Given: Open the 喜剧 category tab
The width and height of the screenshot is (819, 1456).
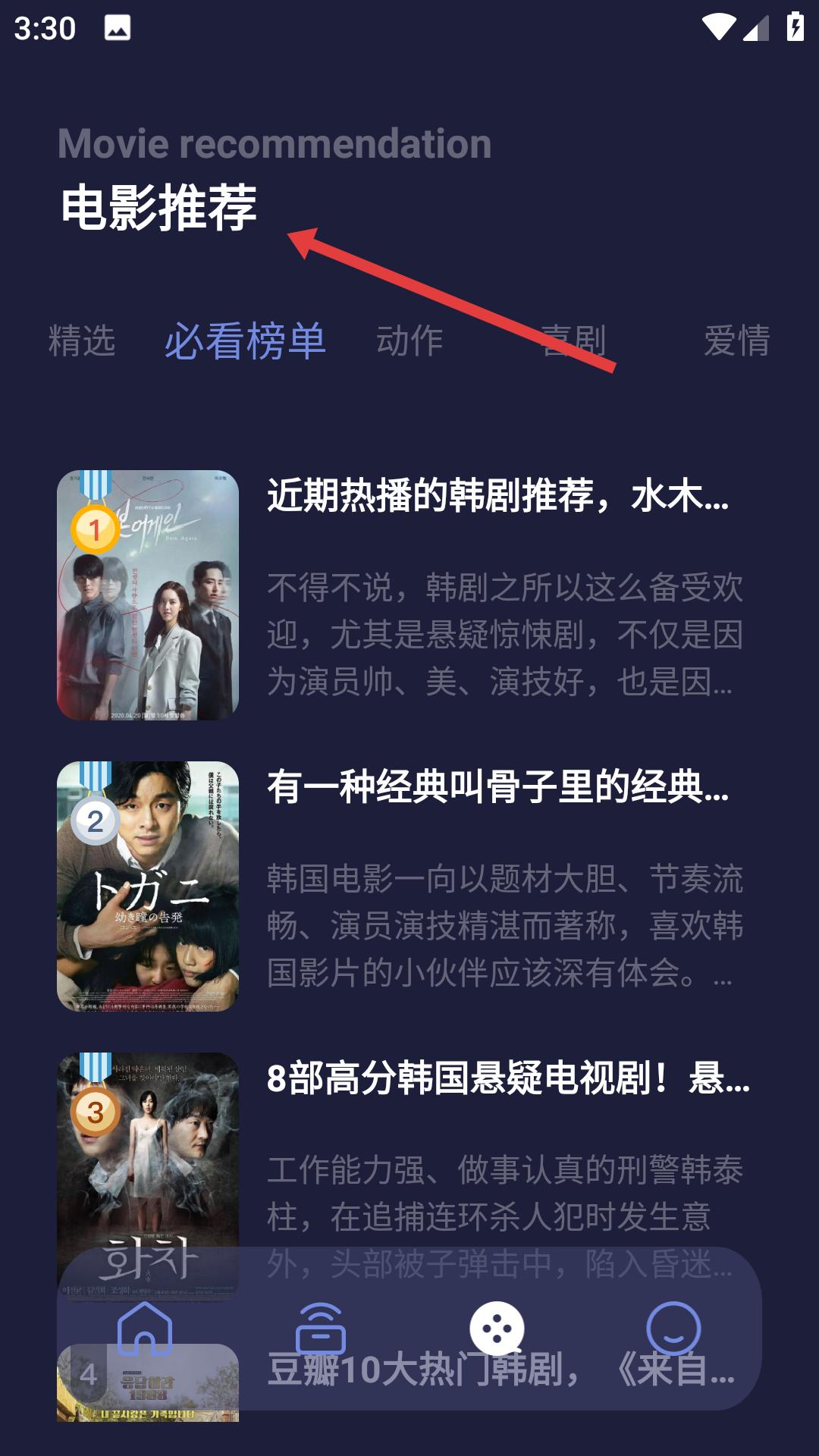Looking at the screenshot, I should point(573,340).
